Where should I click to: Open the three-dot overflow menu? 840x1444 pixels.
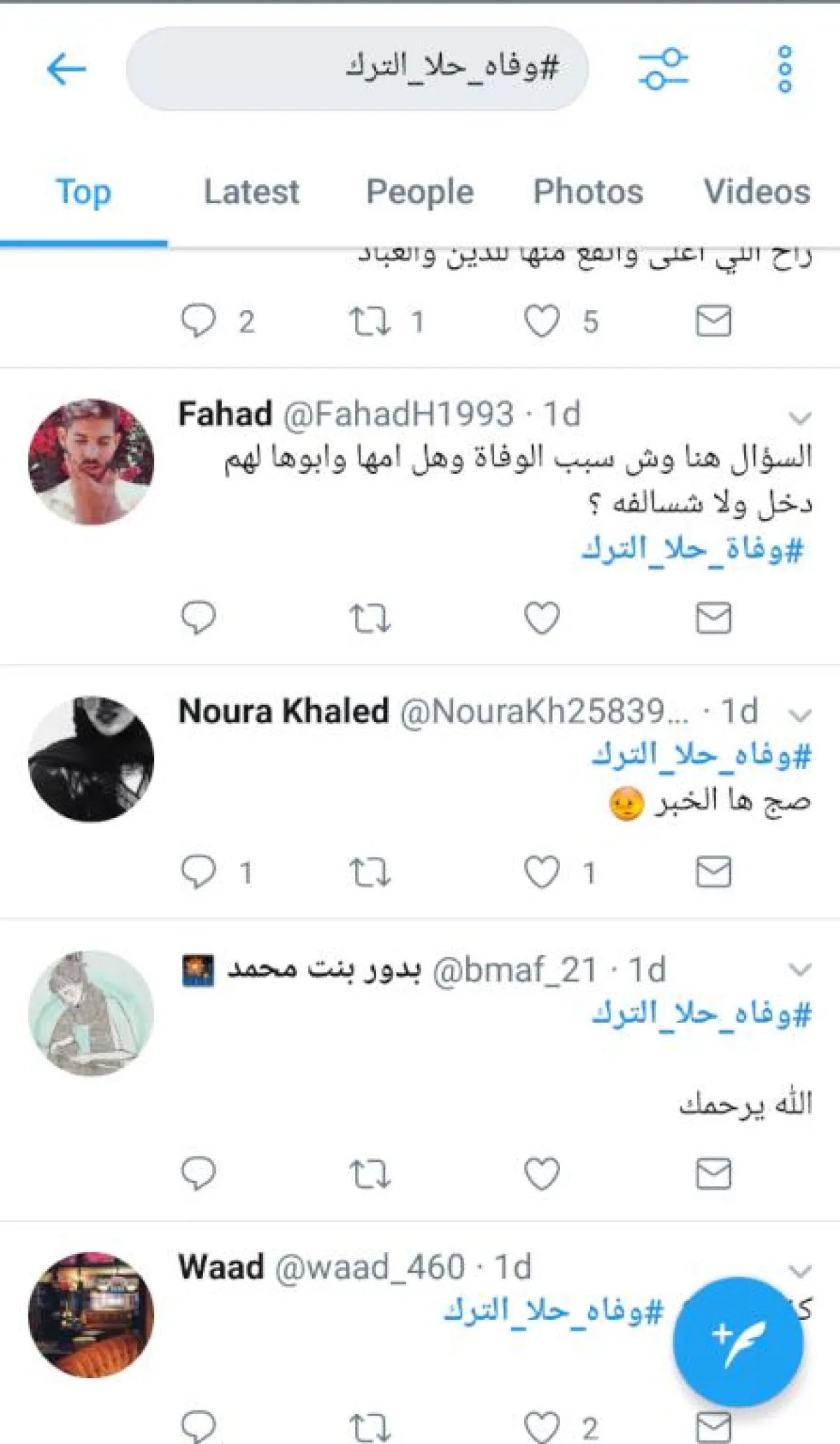click(x=785, y=69)
